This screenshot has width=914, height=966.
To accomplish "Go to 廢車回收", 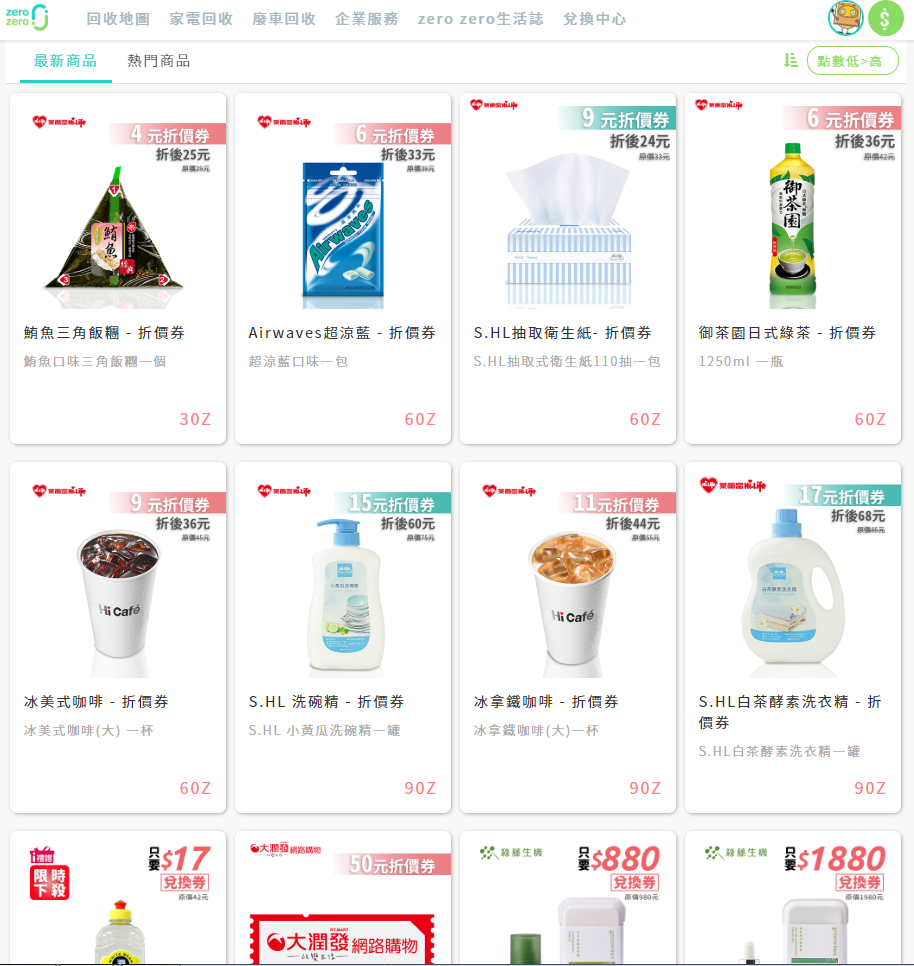I will 284,19.
